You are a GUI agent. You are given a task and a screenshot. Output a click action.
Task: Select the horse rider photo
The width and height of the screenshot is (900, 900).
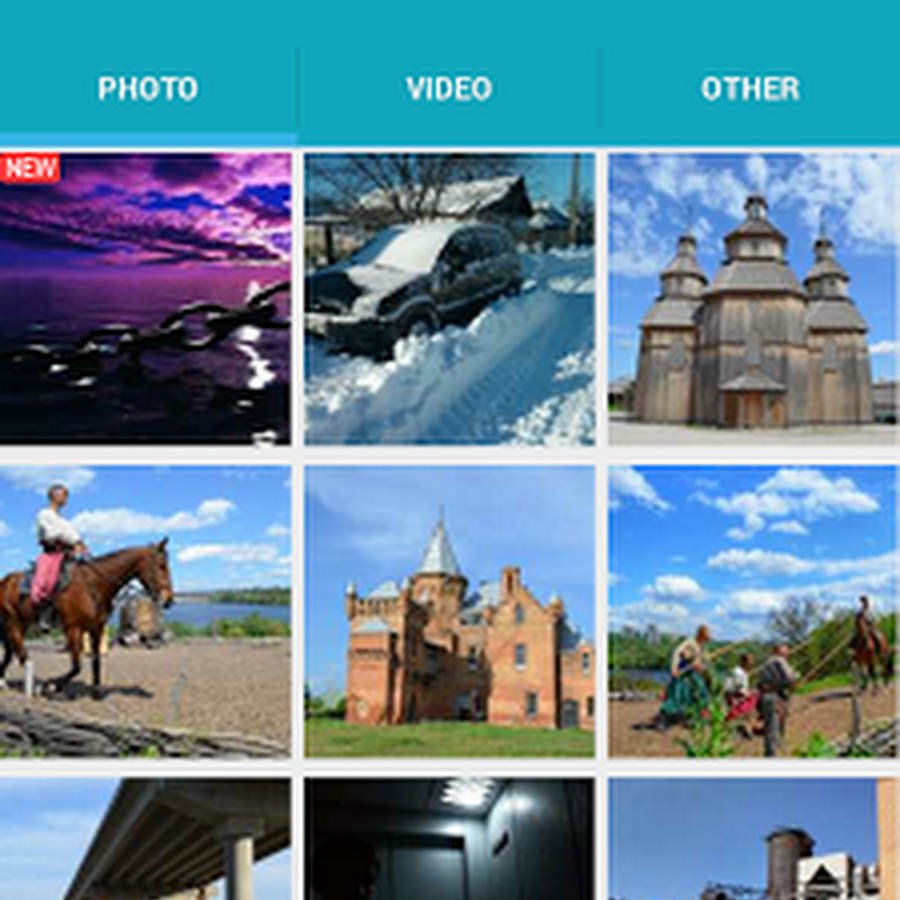(146, 610)
